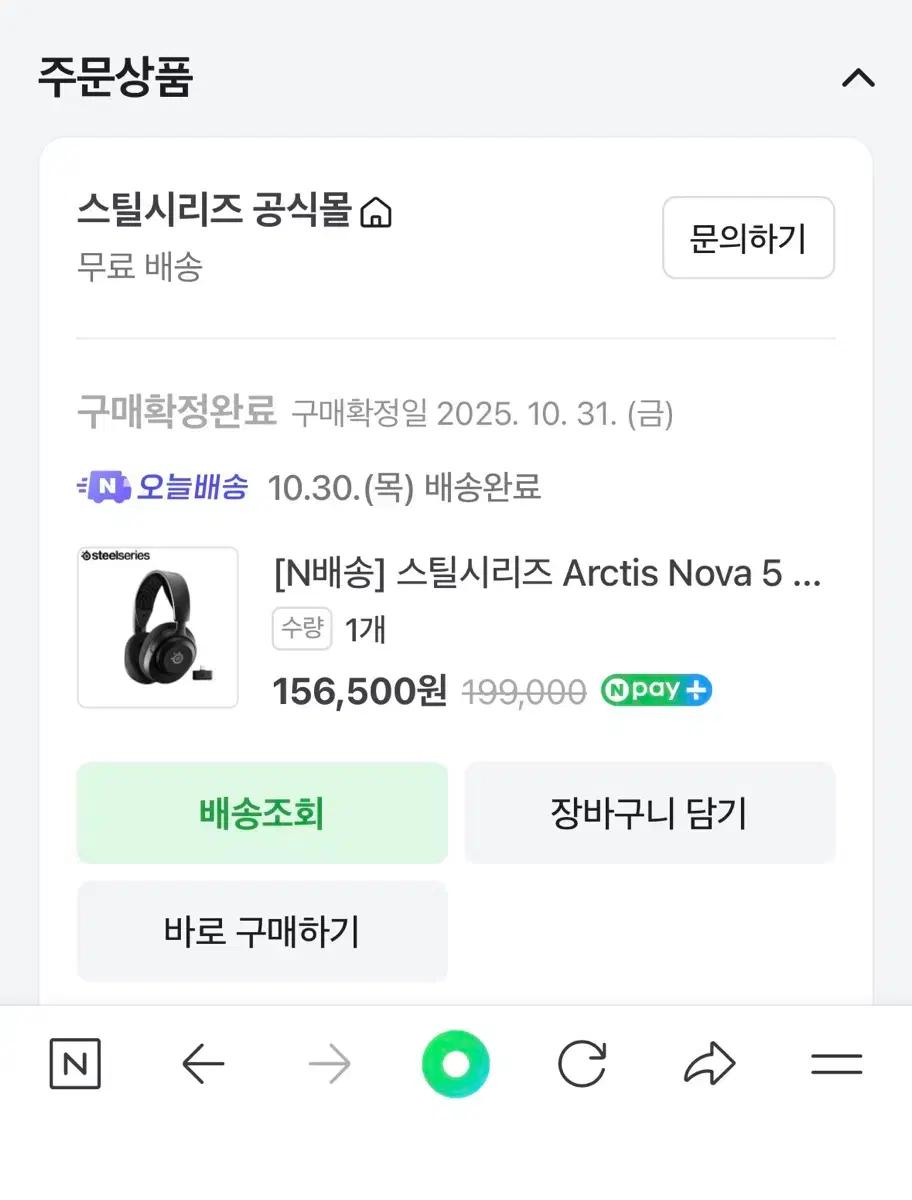This screenshot has height=1200, width=912.
Task: Click 장바구니 담기 to add to cart
Action: coord(650,812)
